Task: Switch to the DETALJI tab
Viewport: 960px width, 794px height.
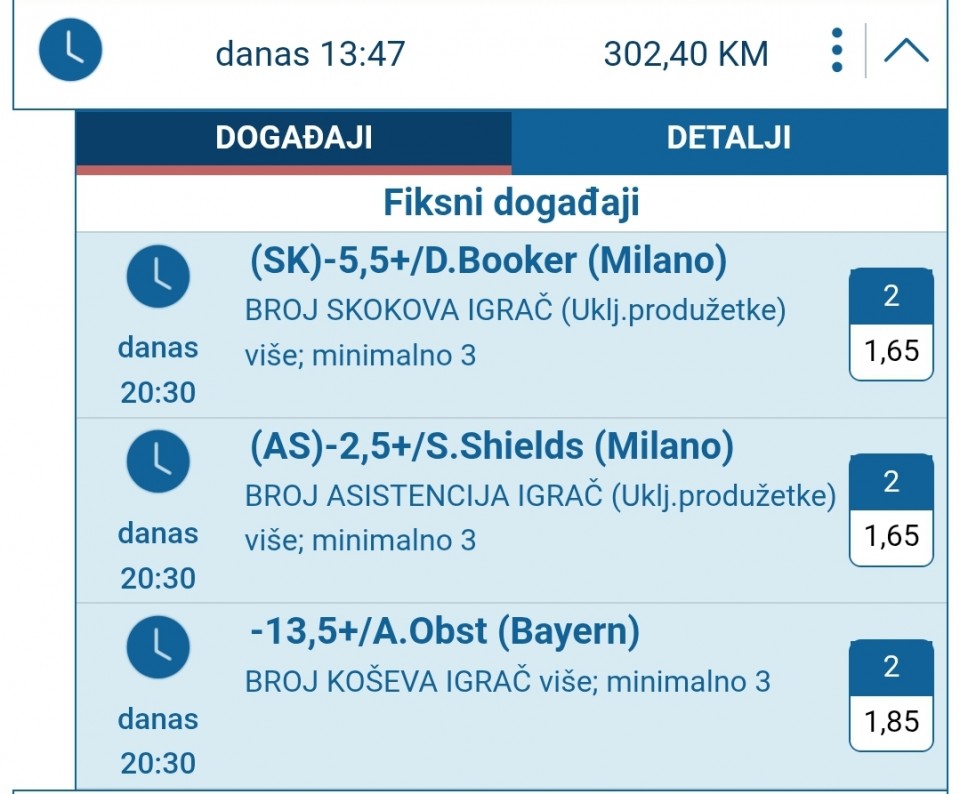Action: pyautogui.click(x=728, y=139)
